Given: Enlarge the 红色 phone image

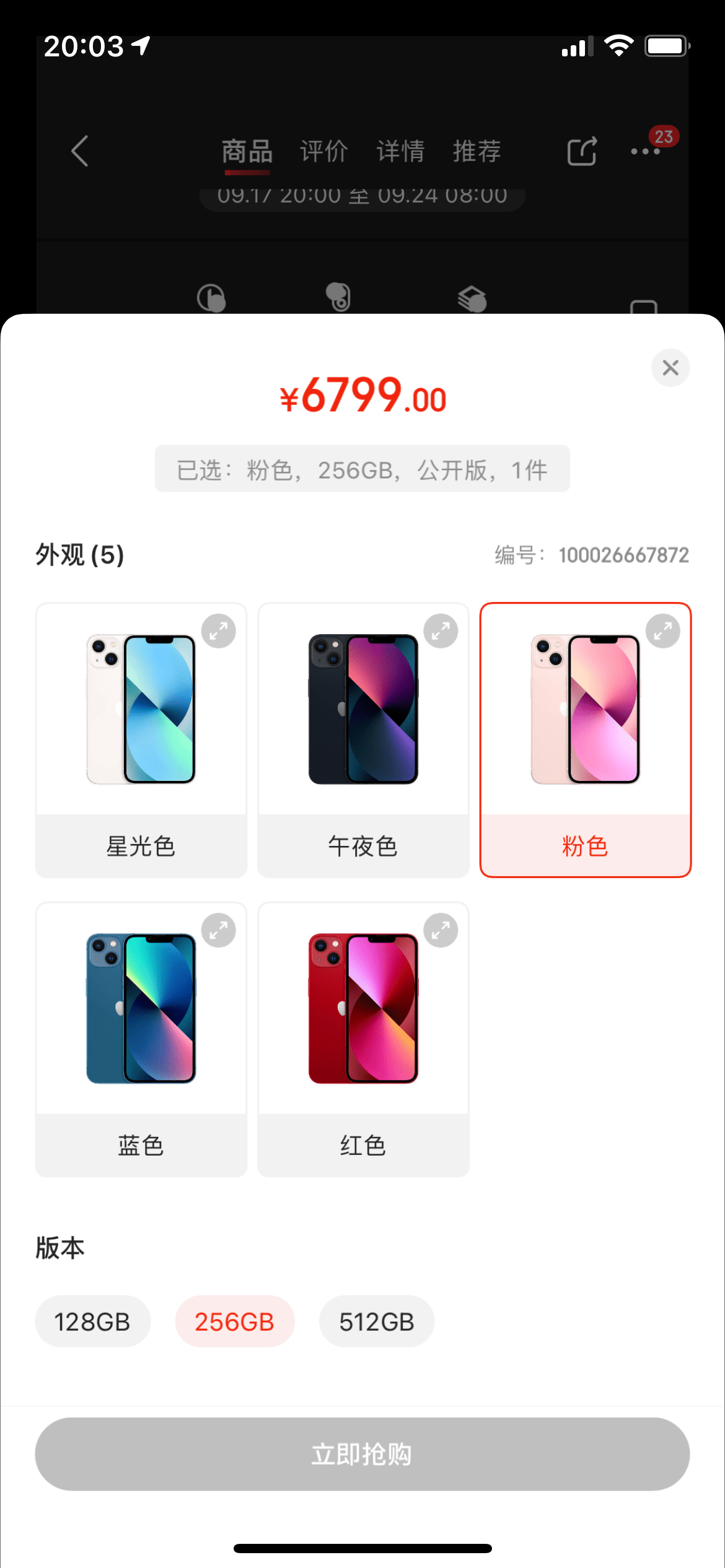Looking at the screenshot, I should 441,930.
